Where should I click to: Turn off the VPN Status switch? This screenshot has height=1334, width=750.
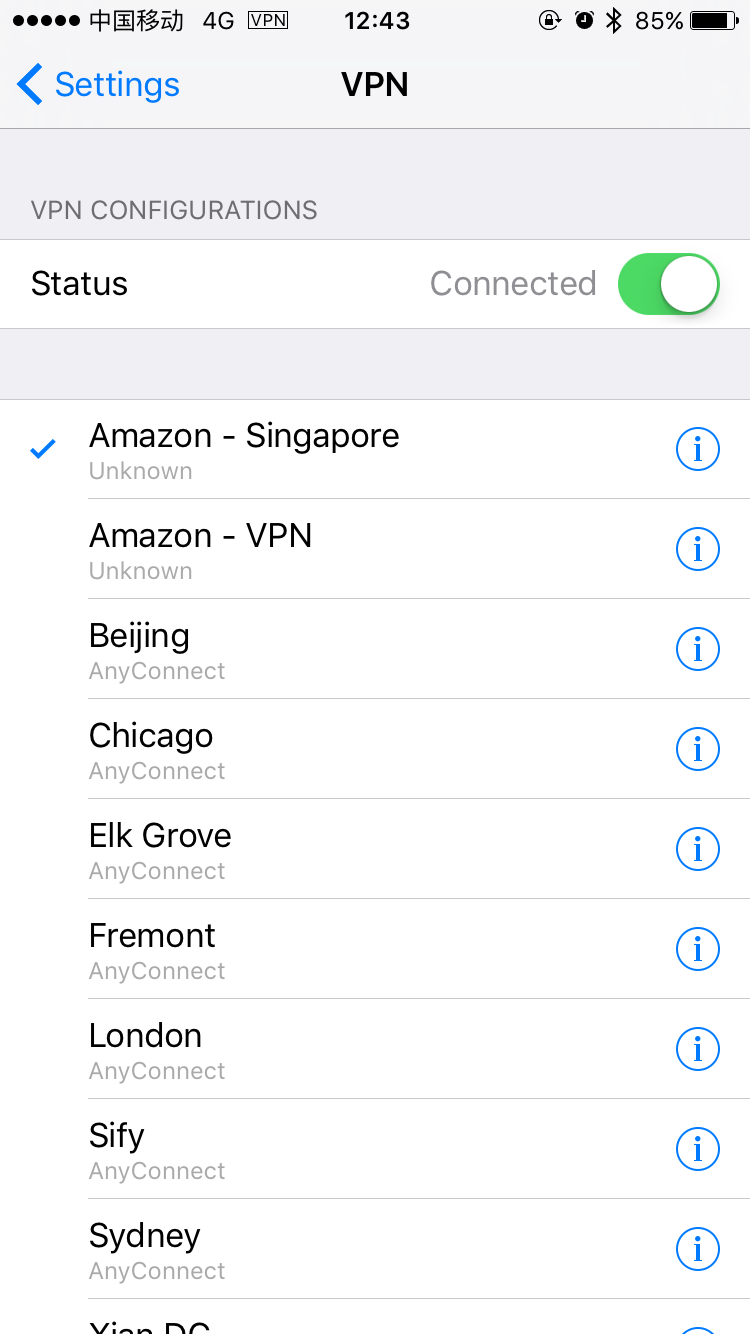(x=669, y=284)
